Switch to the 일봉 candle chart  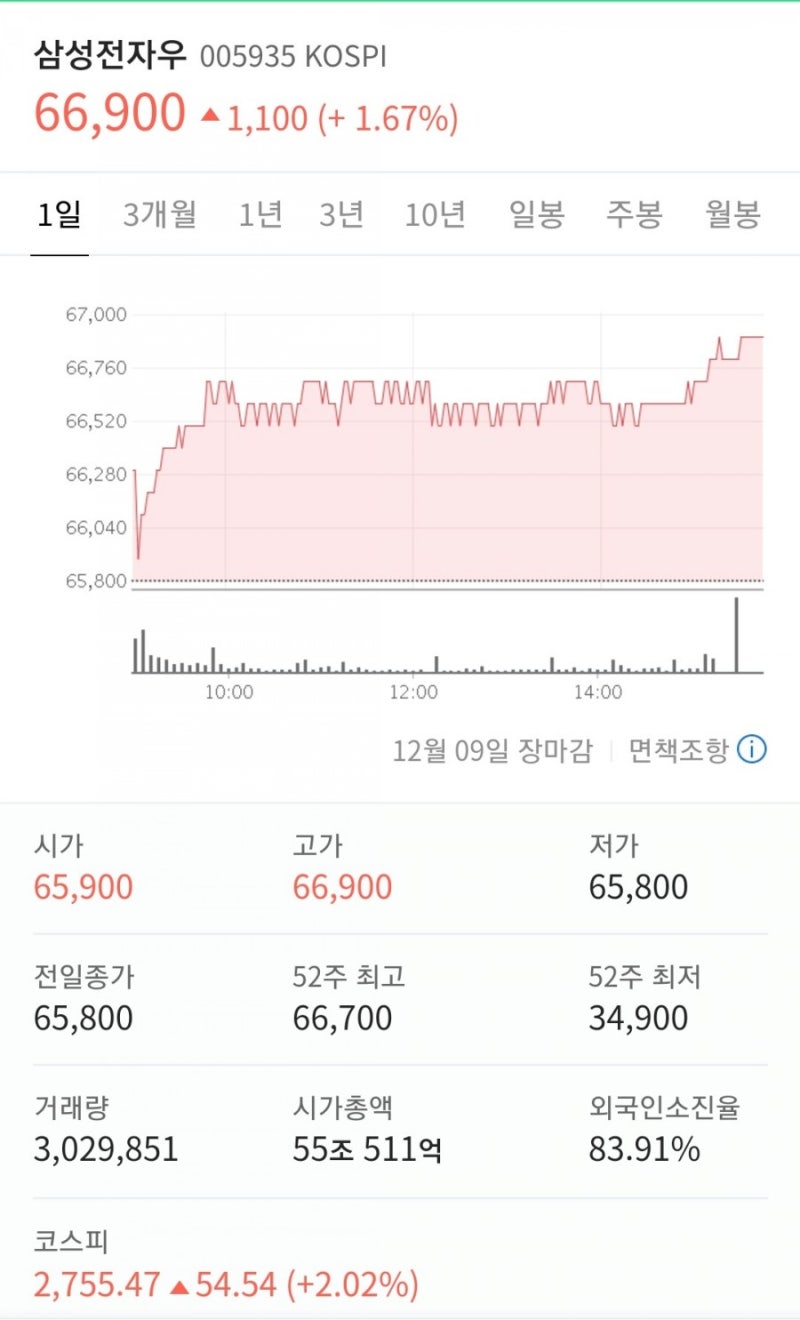535,214
